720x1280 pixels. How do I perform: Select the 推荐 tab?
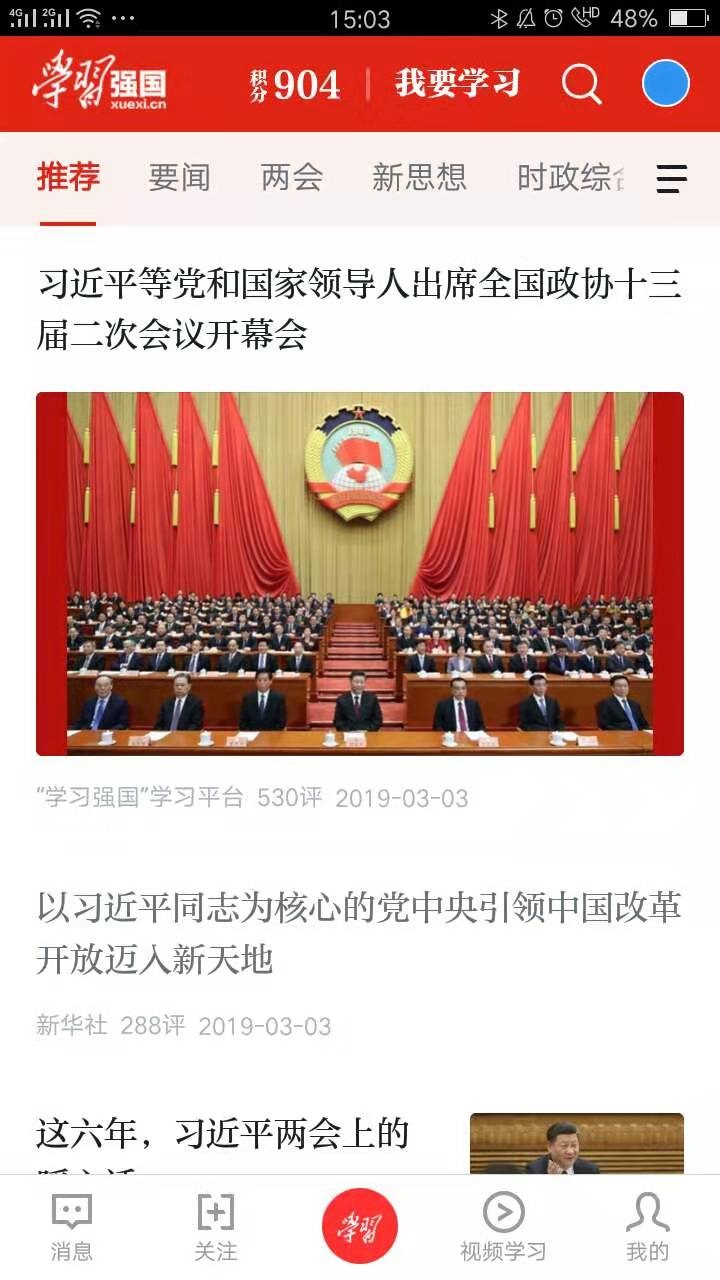pos(68,178)
